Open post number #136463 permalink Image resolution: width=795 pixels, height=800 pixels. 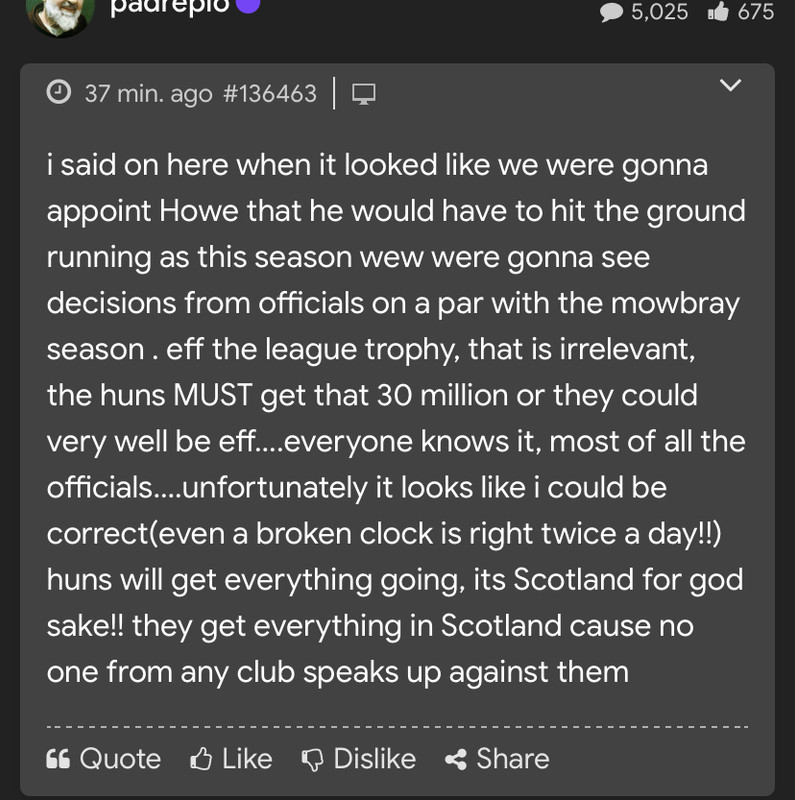(268, 94)
